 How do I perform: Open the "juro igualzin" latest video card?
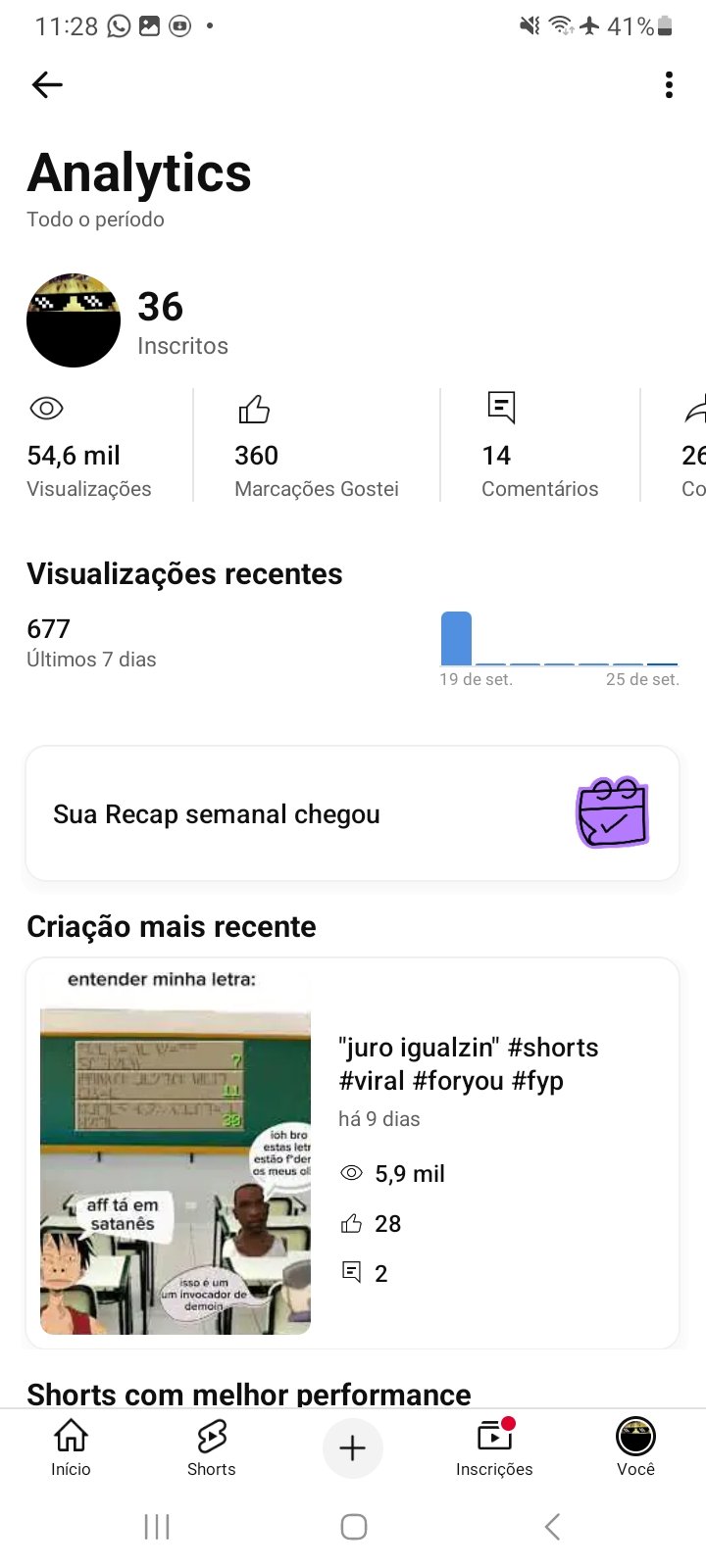point(352,1153)
